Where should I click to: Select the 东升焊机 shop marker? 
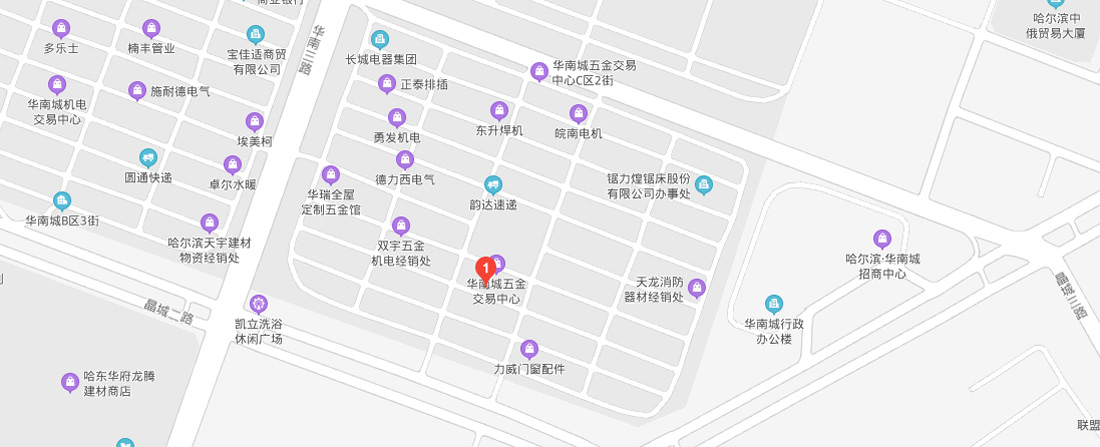499,110
